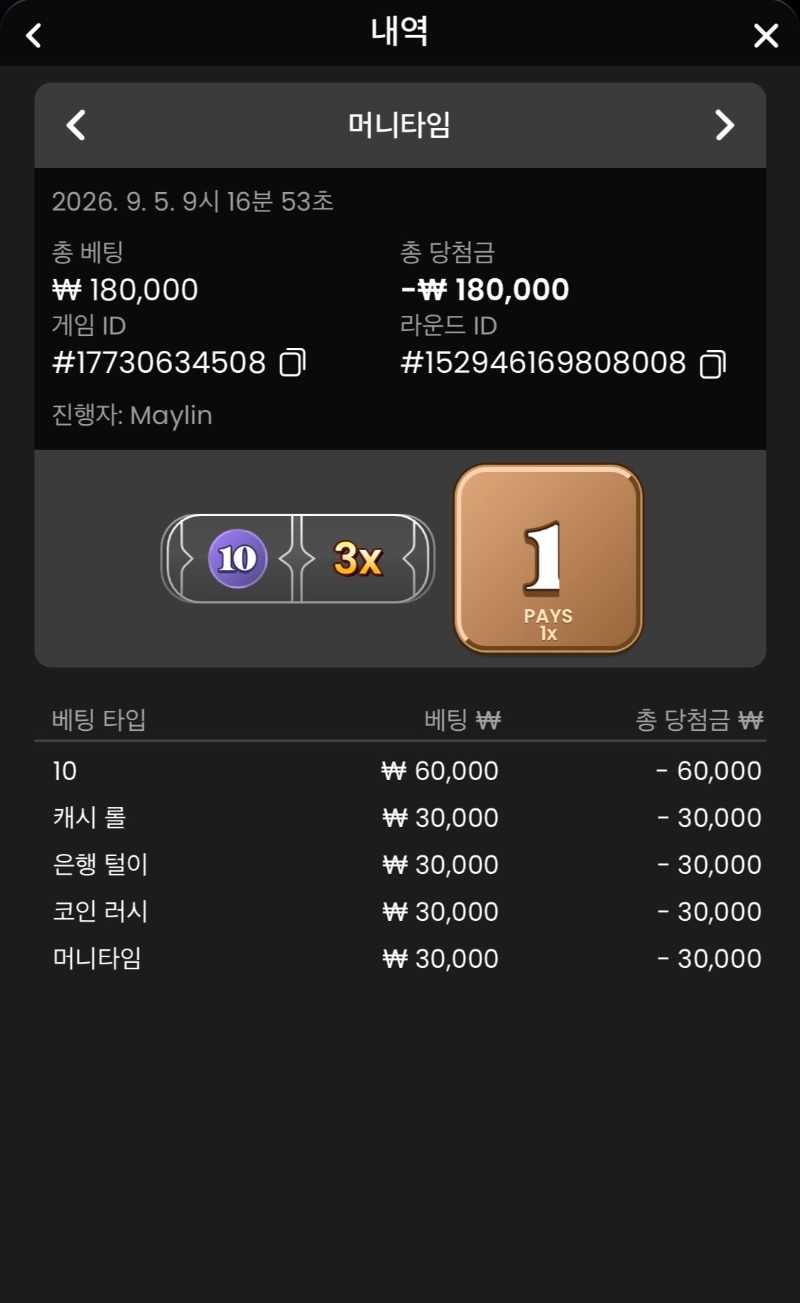Image resolution: width=800 pixels, height=1303 pixels.
Task: Show the previous 머니타임 round
Action: pos(76,125)
